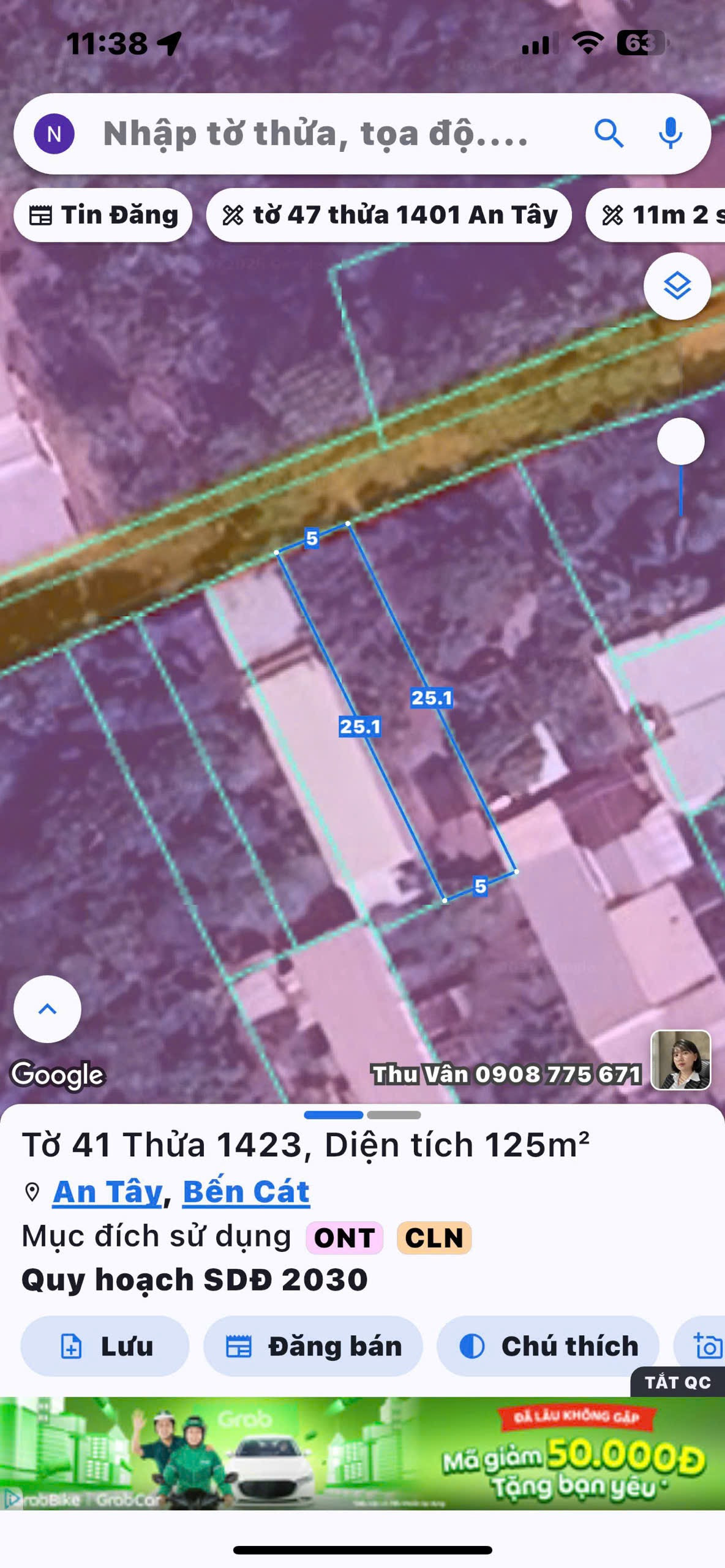Select the ONT land use tag
The image size is (725, 1568).
point(344,1238)
